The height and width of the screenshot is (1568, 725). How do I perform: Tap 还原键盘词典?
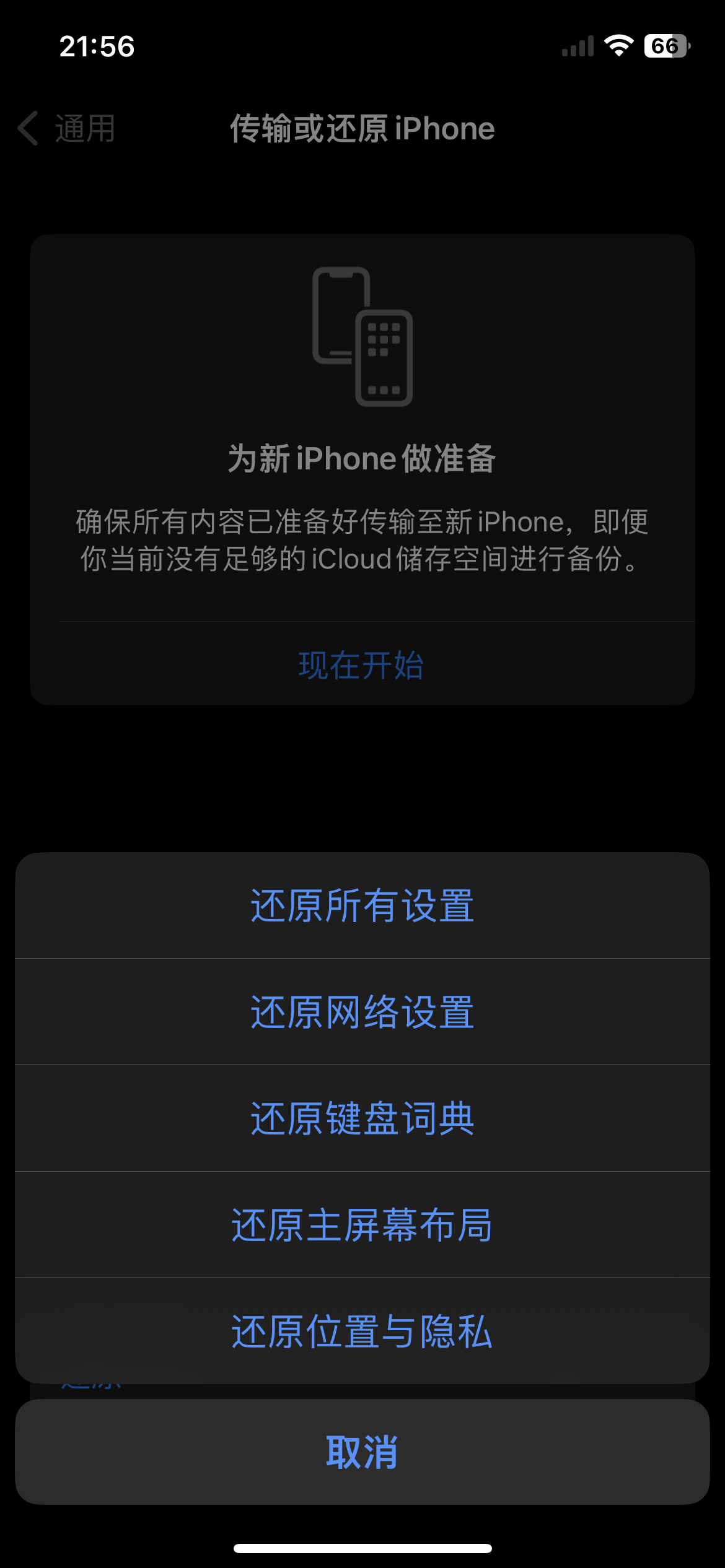[362, 1118]
